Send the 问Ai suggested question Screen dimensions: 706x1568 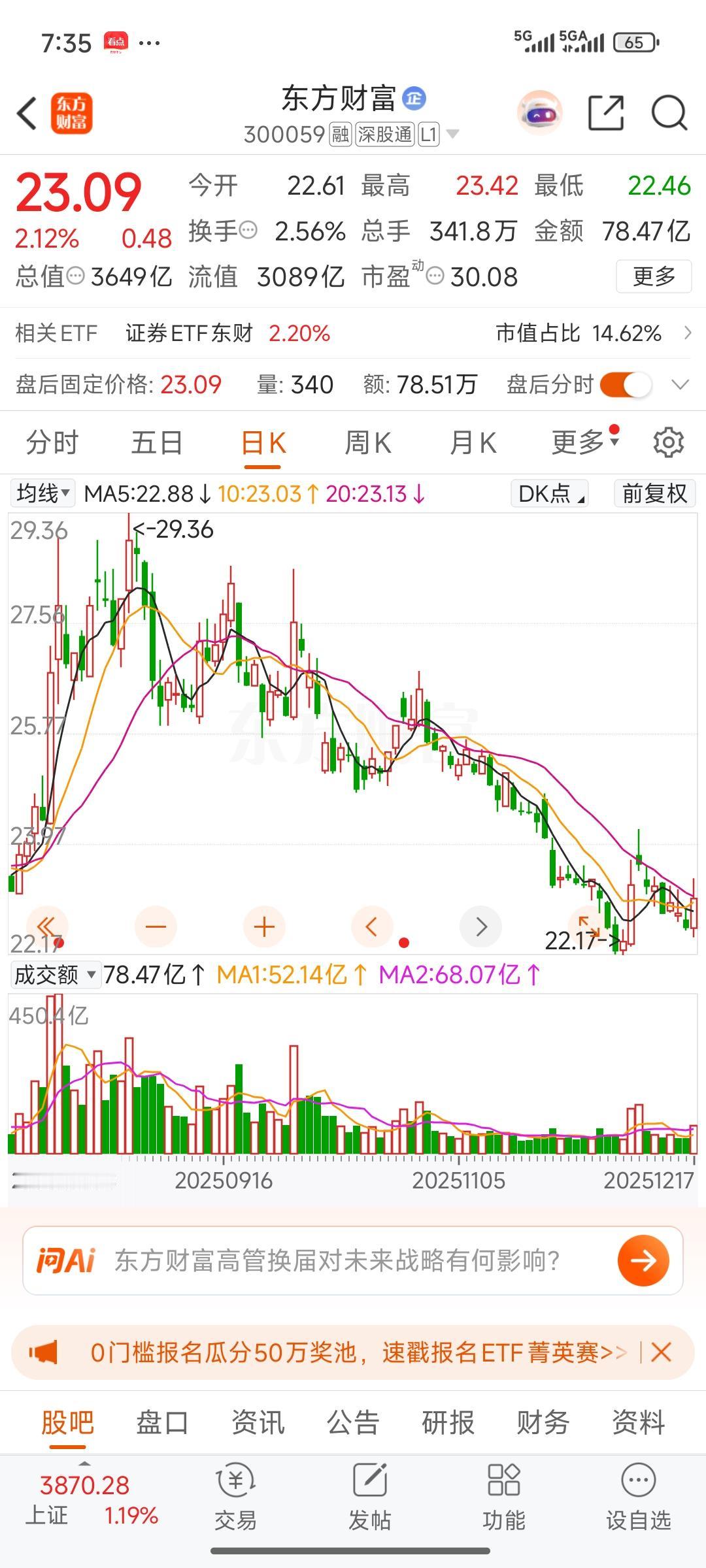coord(643,1260)
